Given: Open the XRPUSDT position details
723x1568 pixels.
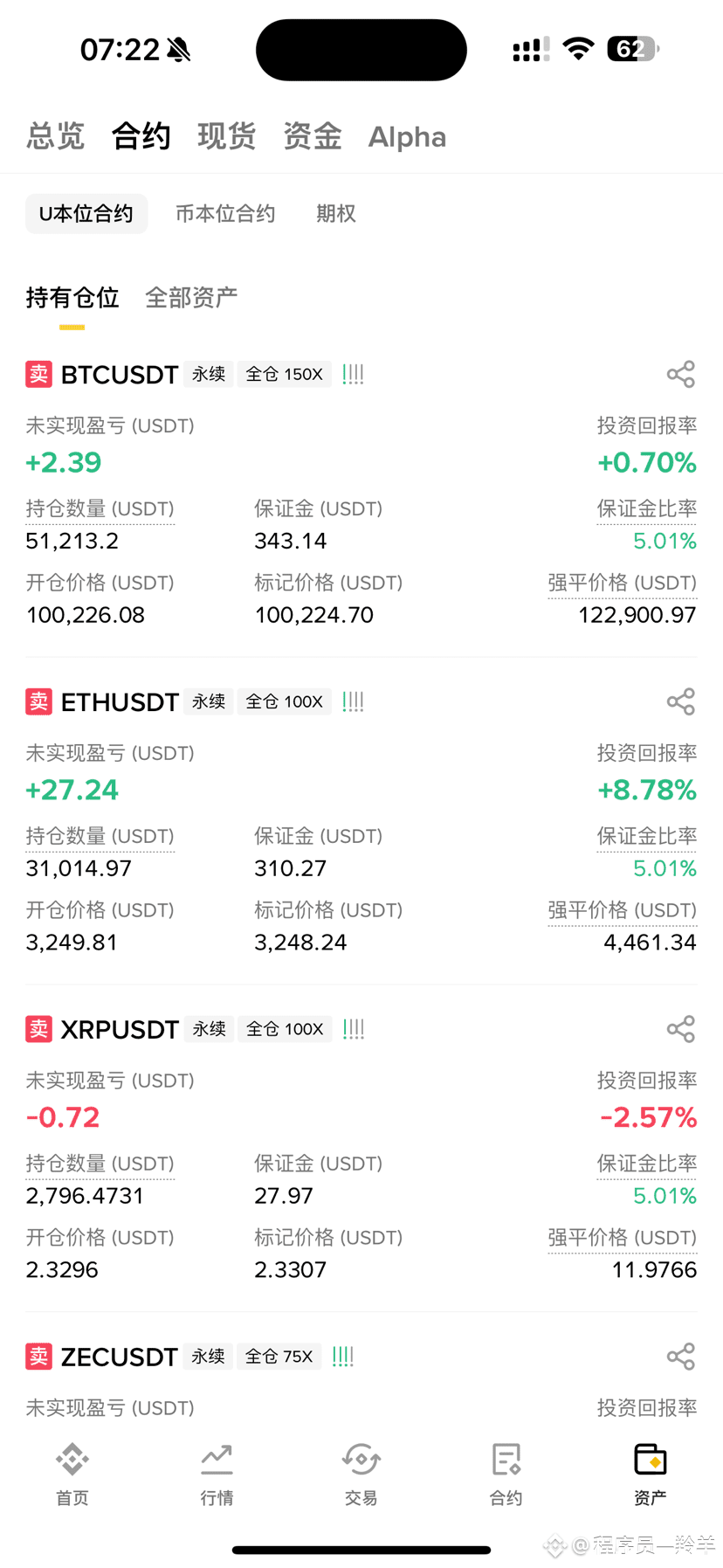Looking at the screenshot, I should point(120,1030).
